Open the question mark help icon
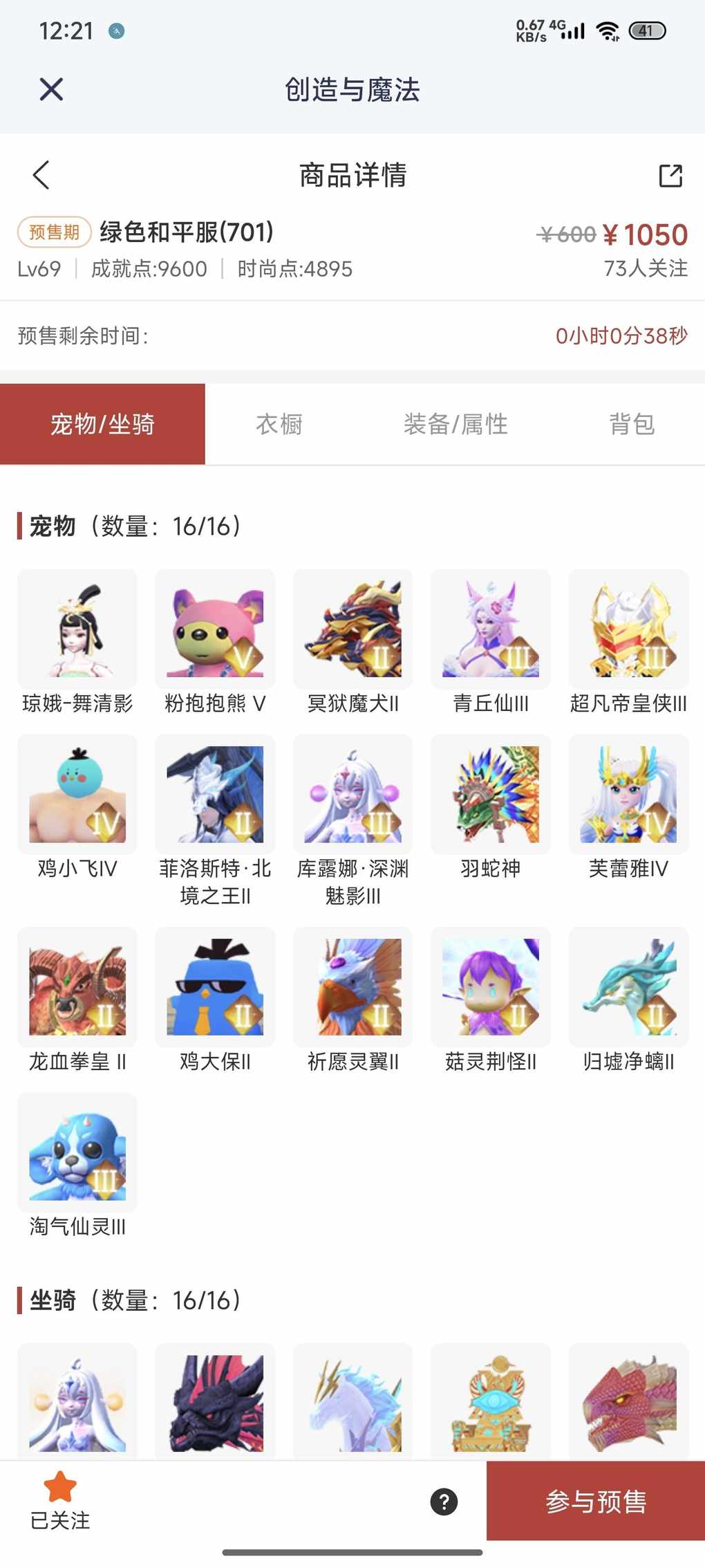705x1568 pixels. 444,1502
